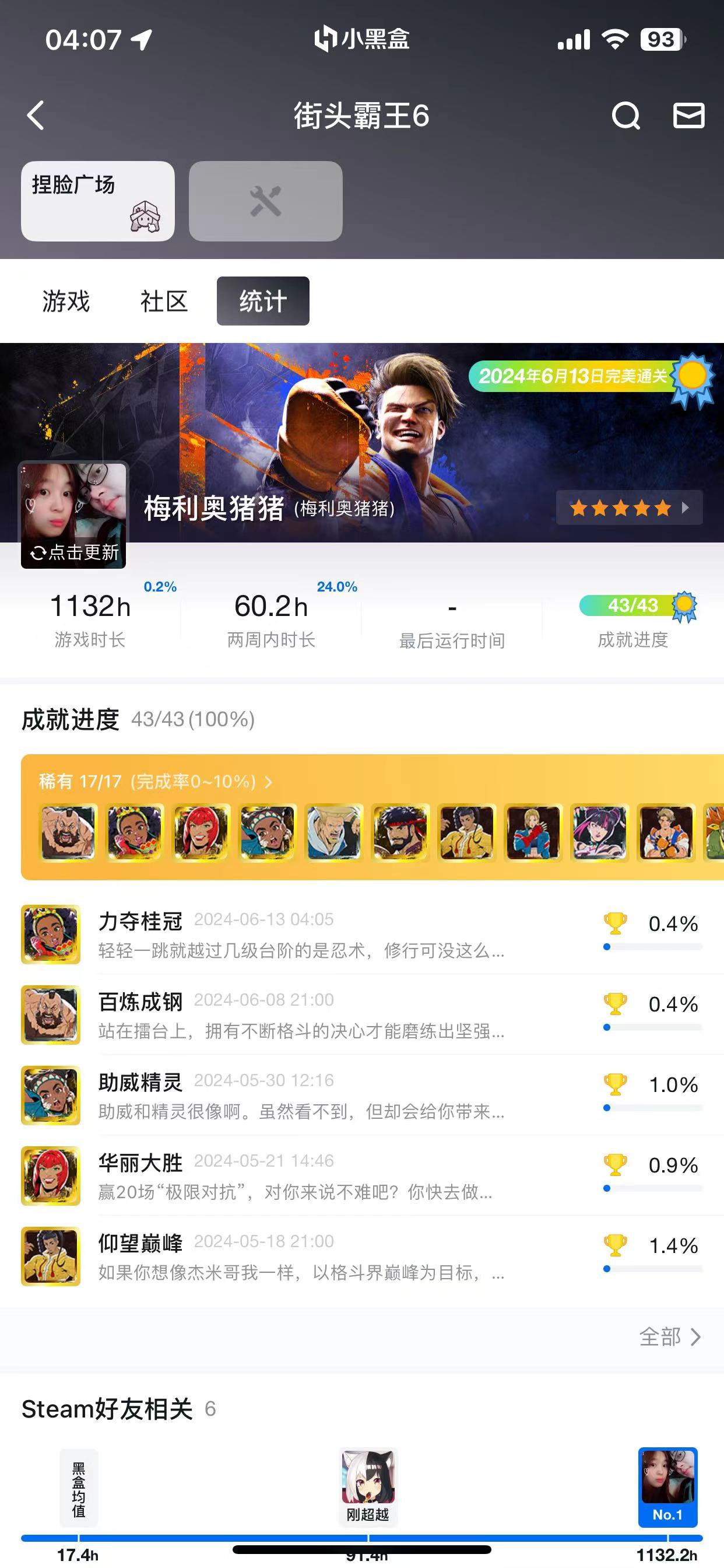View all achievements via 全部
This screenshot has width=724, height=1568.
[x=669, y=1336]
